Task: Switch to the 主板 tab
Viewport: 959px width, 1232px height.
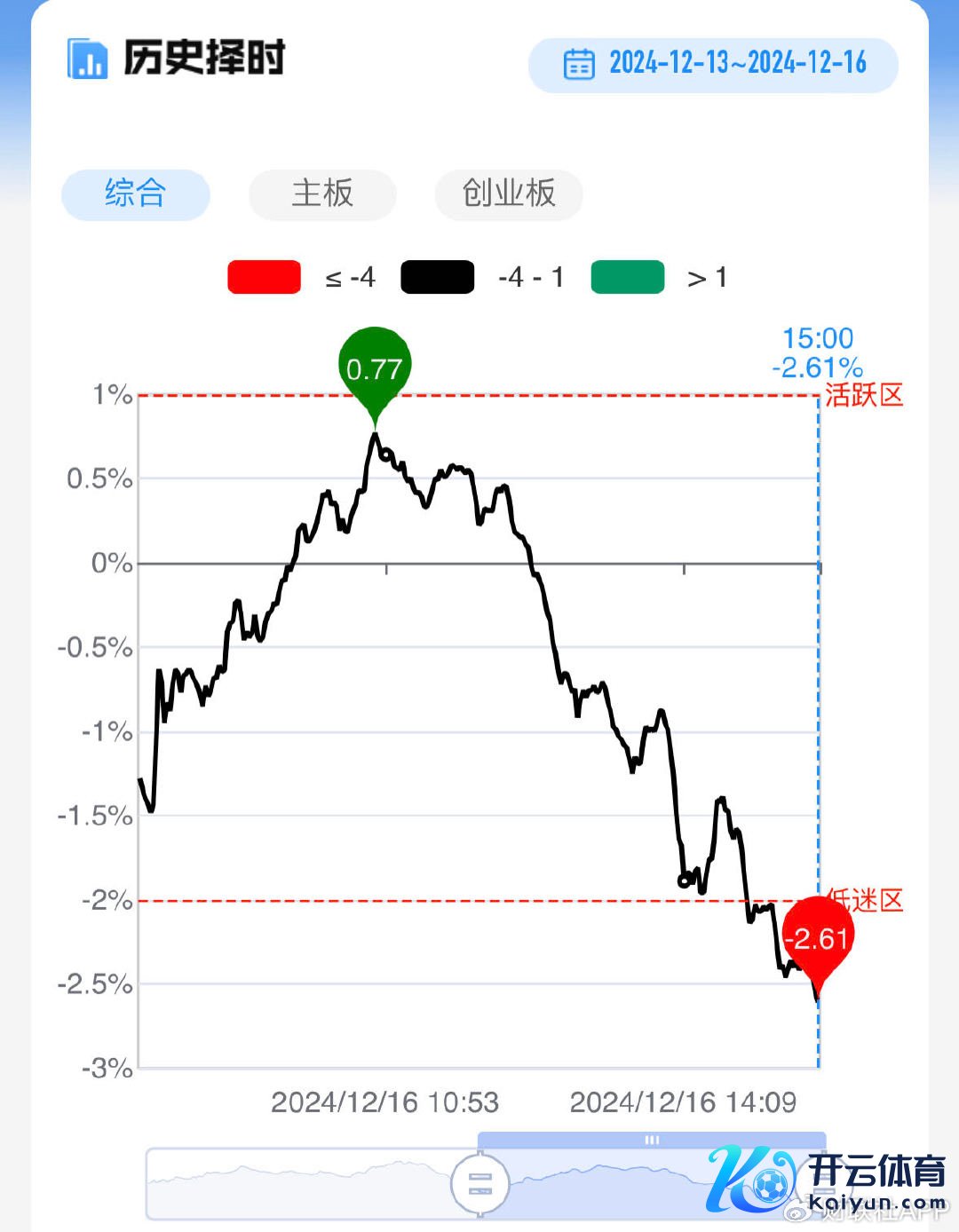Action: pos(322,193)
